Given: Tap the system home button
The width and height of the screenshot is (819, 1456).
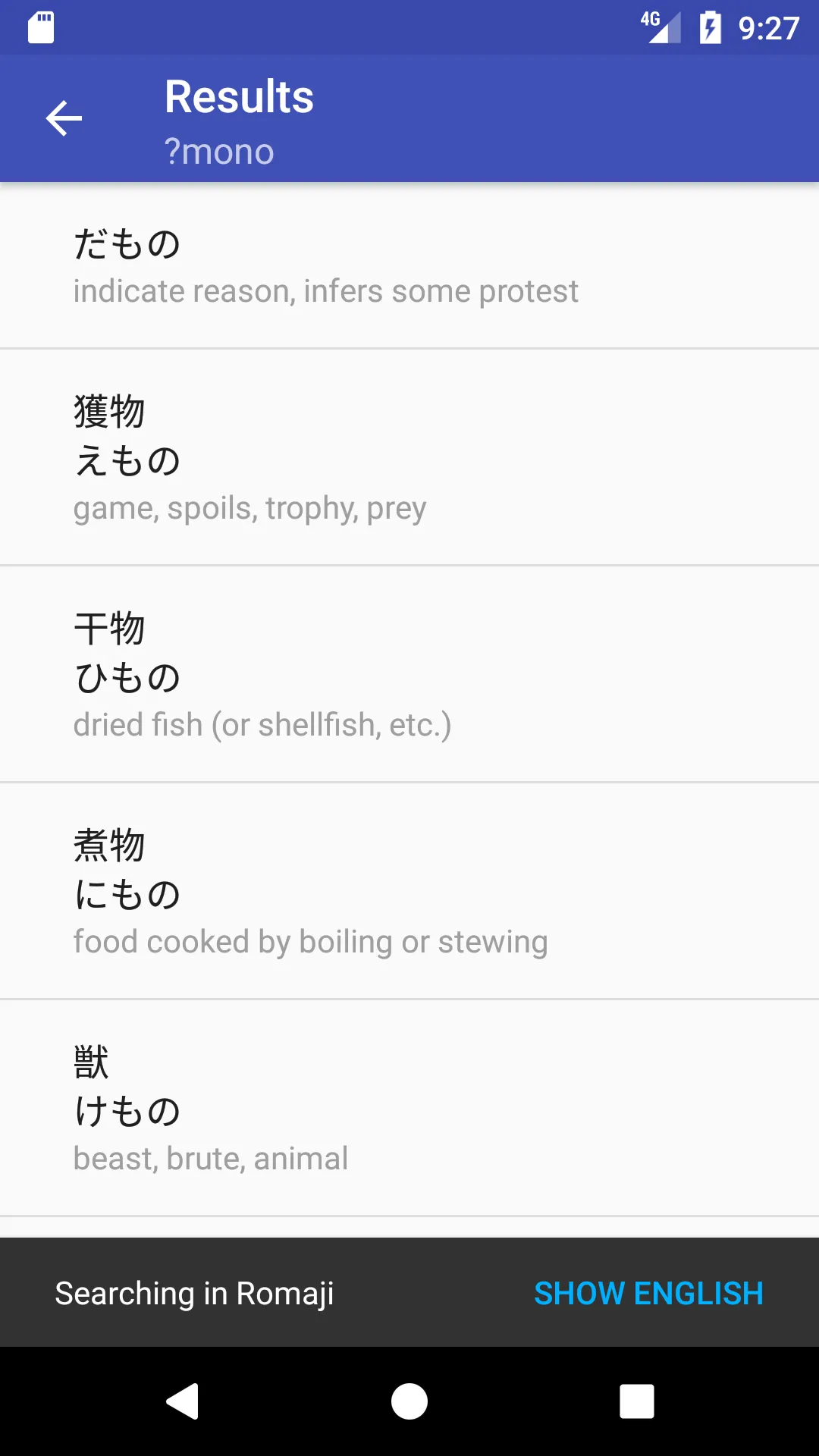Looking at the screenshot, I should (409, 1401).
